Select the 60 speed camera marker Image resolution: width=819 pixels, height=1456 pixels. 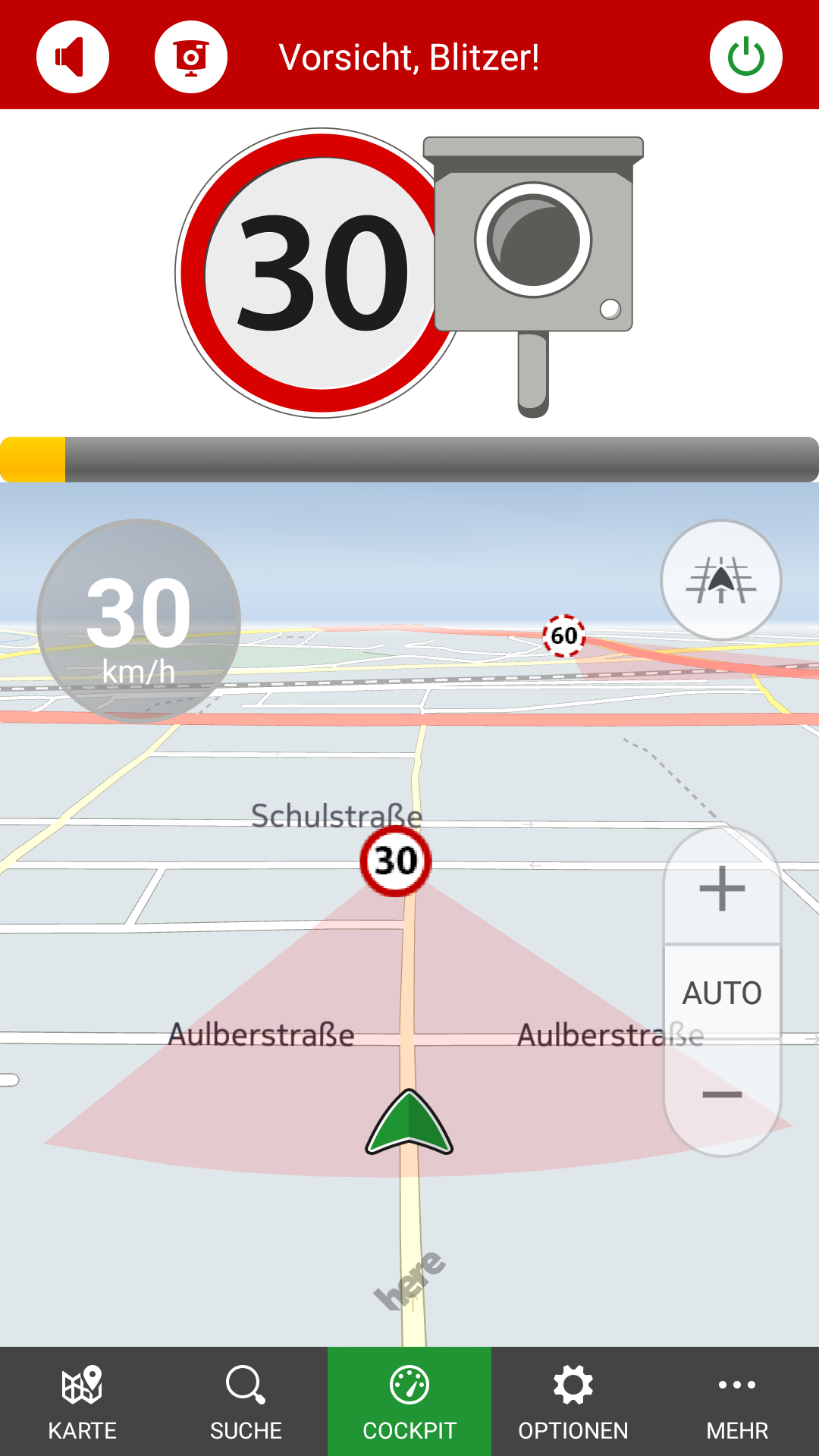tap(564, 635)
